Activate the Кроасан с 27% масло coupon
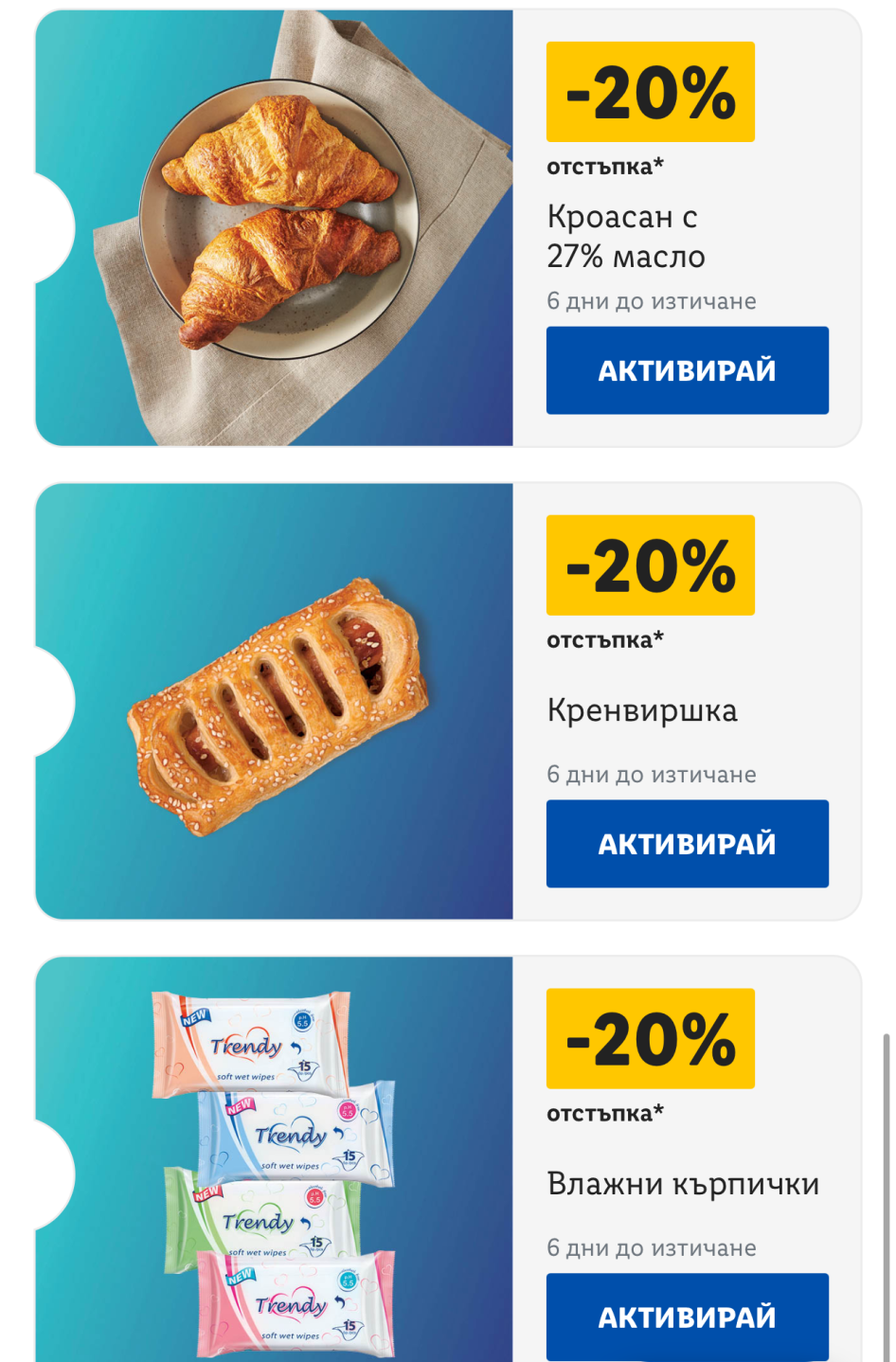896x1362 pixels. pyautogui.click(x=687, y=370)
